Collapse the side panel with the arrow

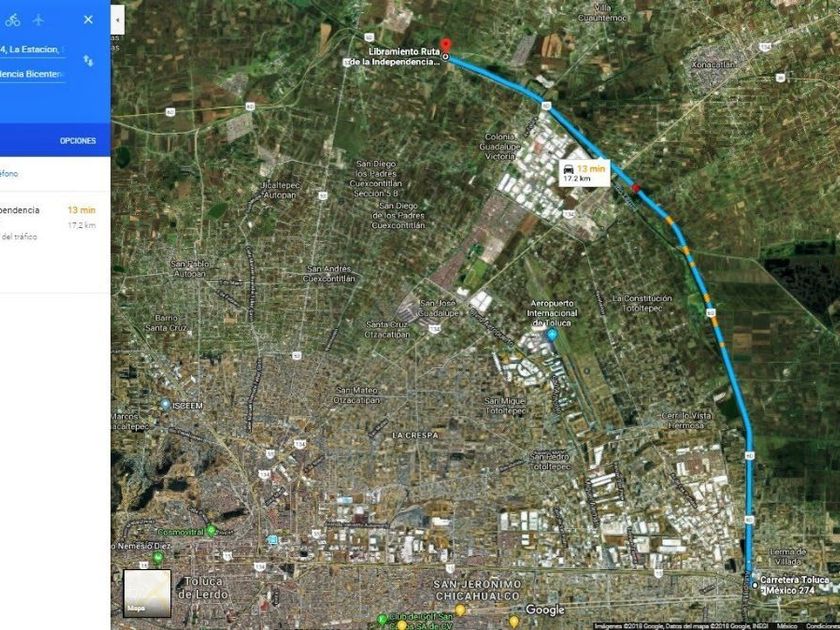pos(118,18)
